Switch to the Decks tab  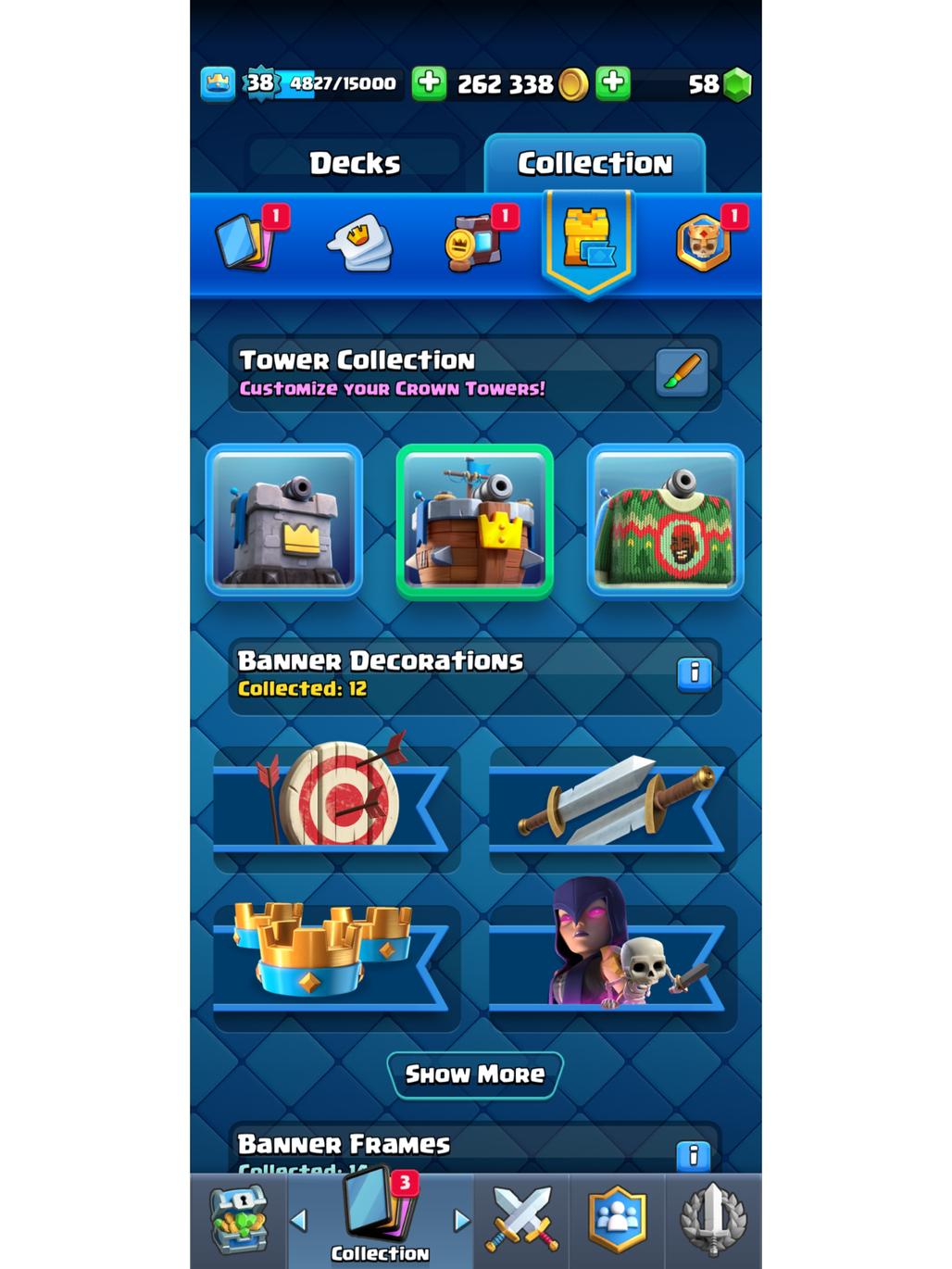coord(355,164)
